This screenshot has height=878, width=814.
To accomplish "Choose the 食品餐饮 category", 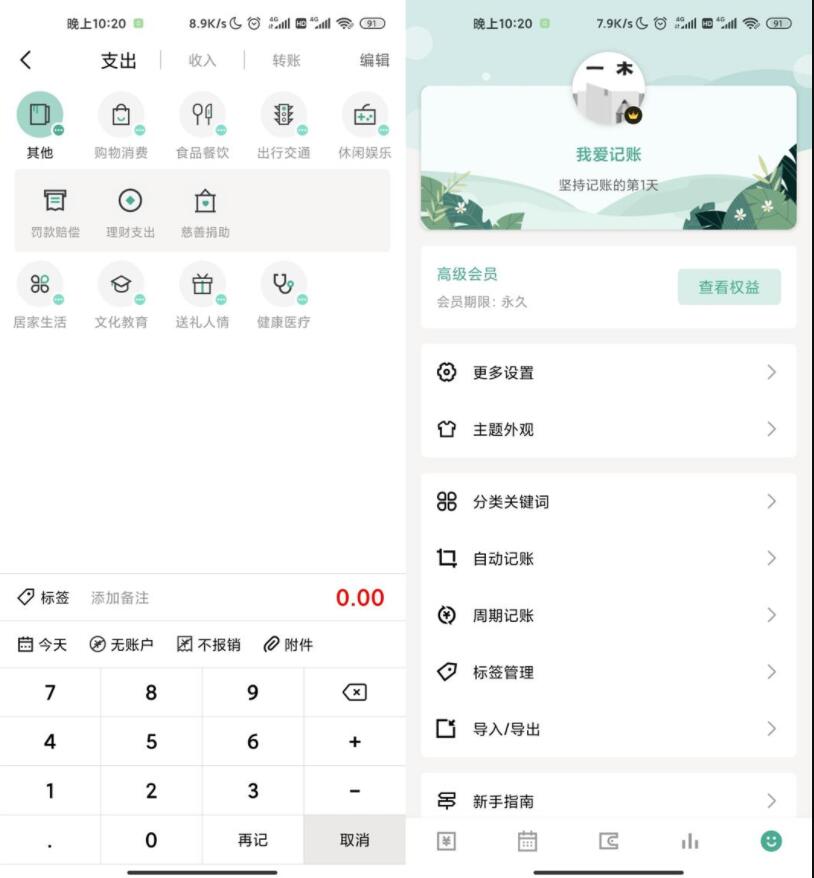I will coord(202,126).
